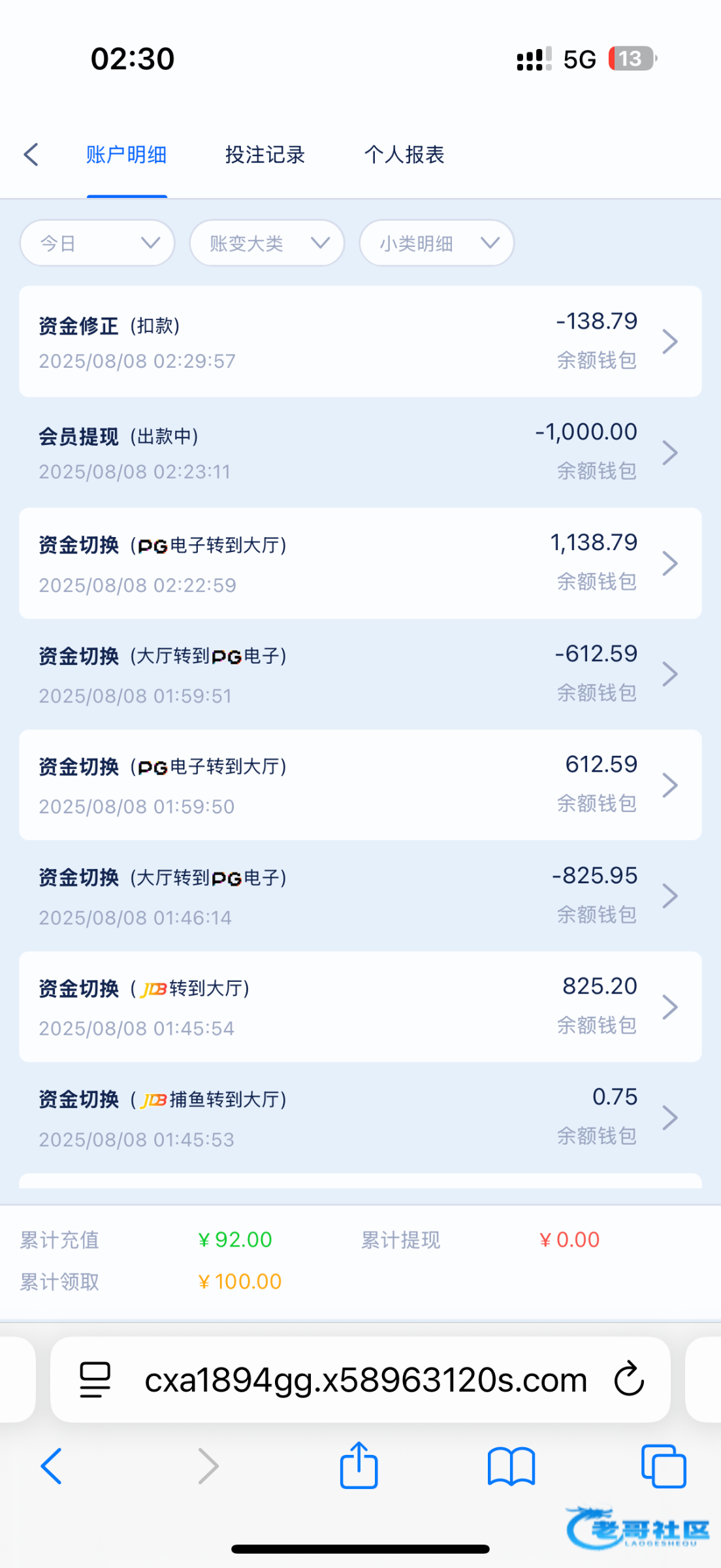The width and height of the screenshot is (721, 1568).
Task: View the 612.59 PG电子转到大厅 record
Action: tap(360, 785)
